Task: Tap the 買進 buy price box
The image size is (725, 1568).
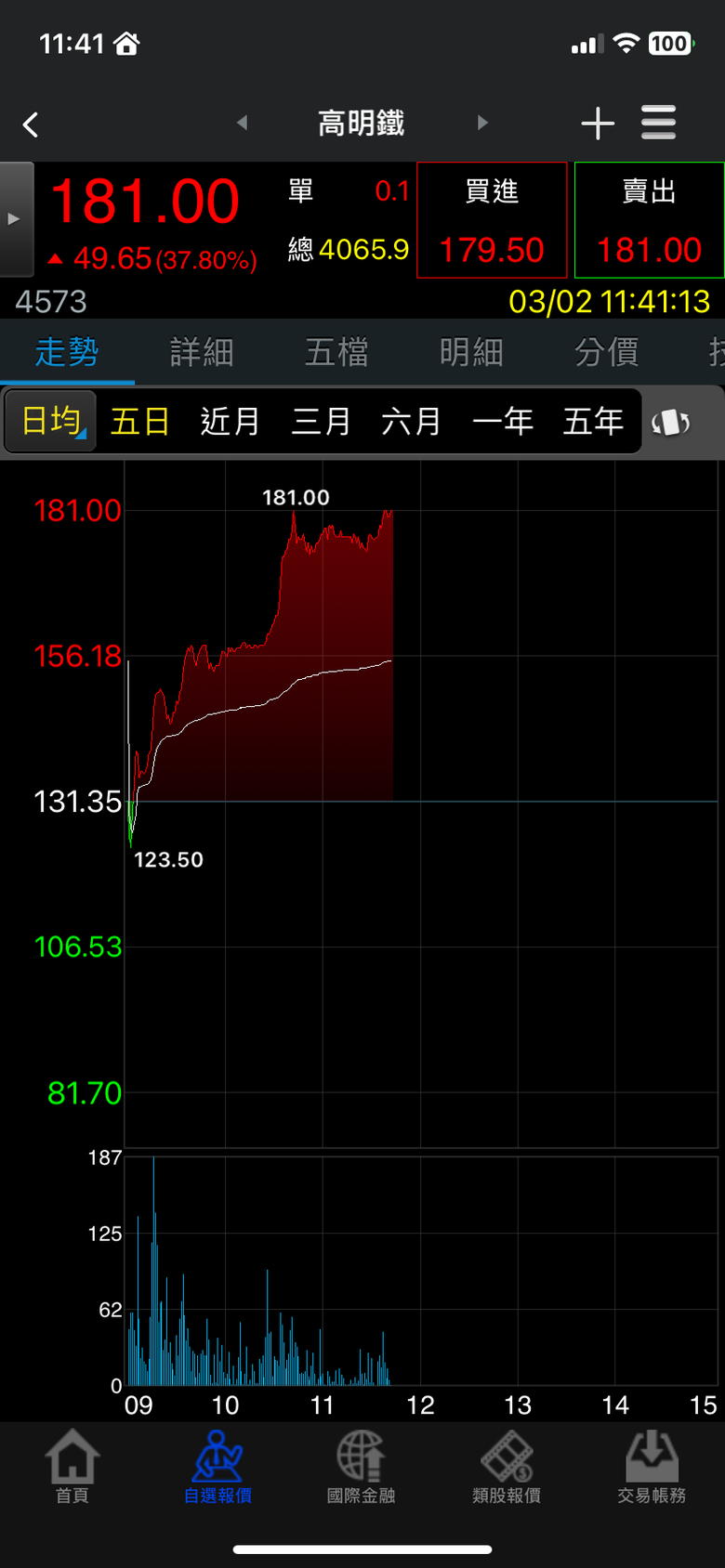Action: (492, 220)
